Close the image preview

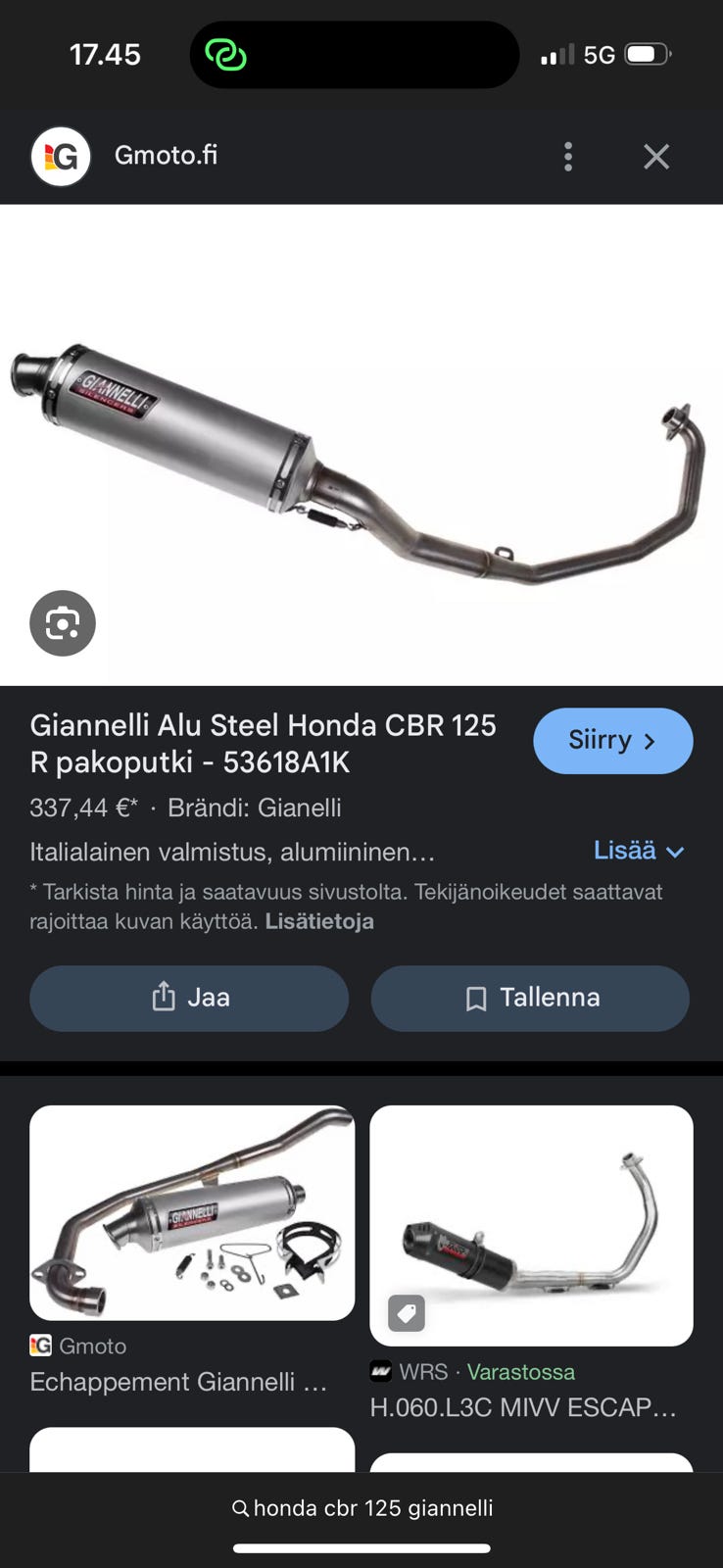point(656,157)
